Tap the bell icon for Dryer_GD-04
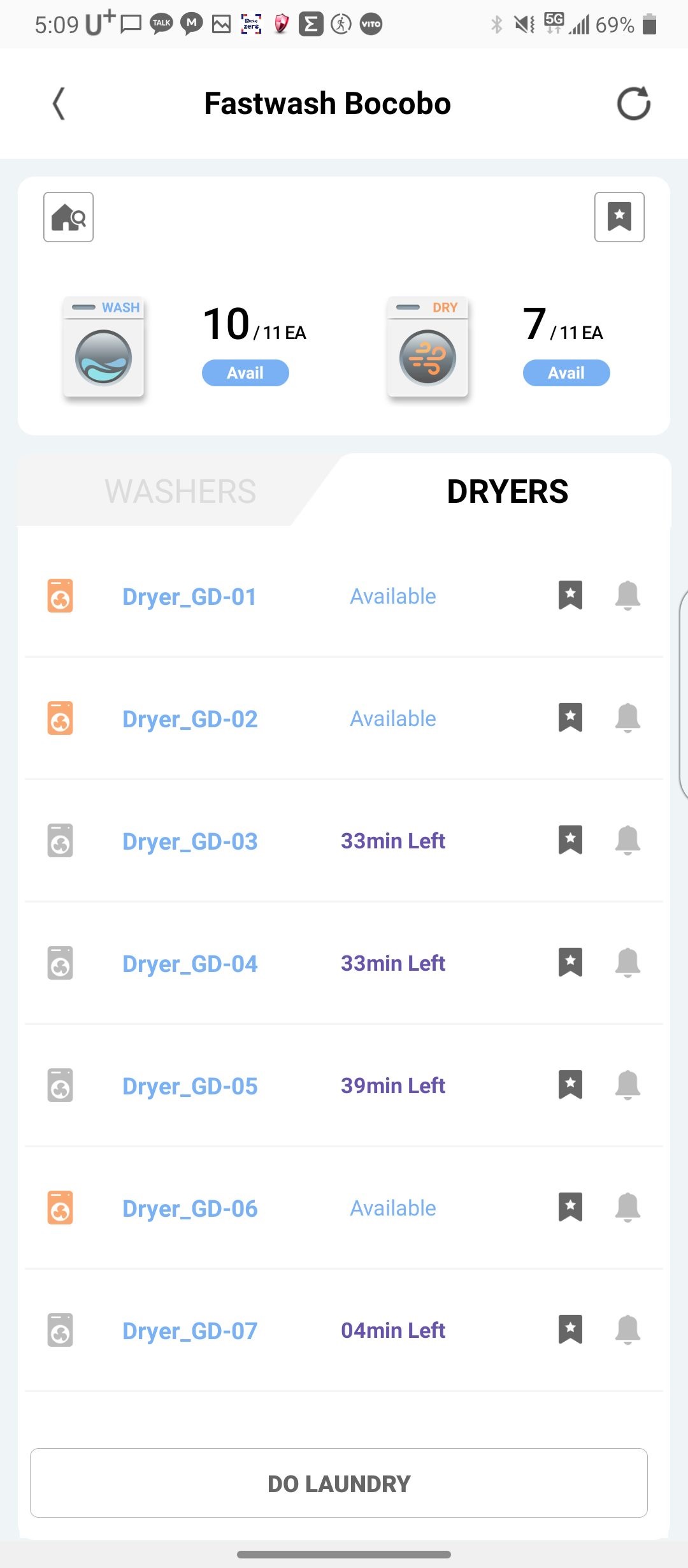This screenshot has height=1568, width=688. pos(627,962)
